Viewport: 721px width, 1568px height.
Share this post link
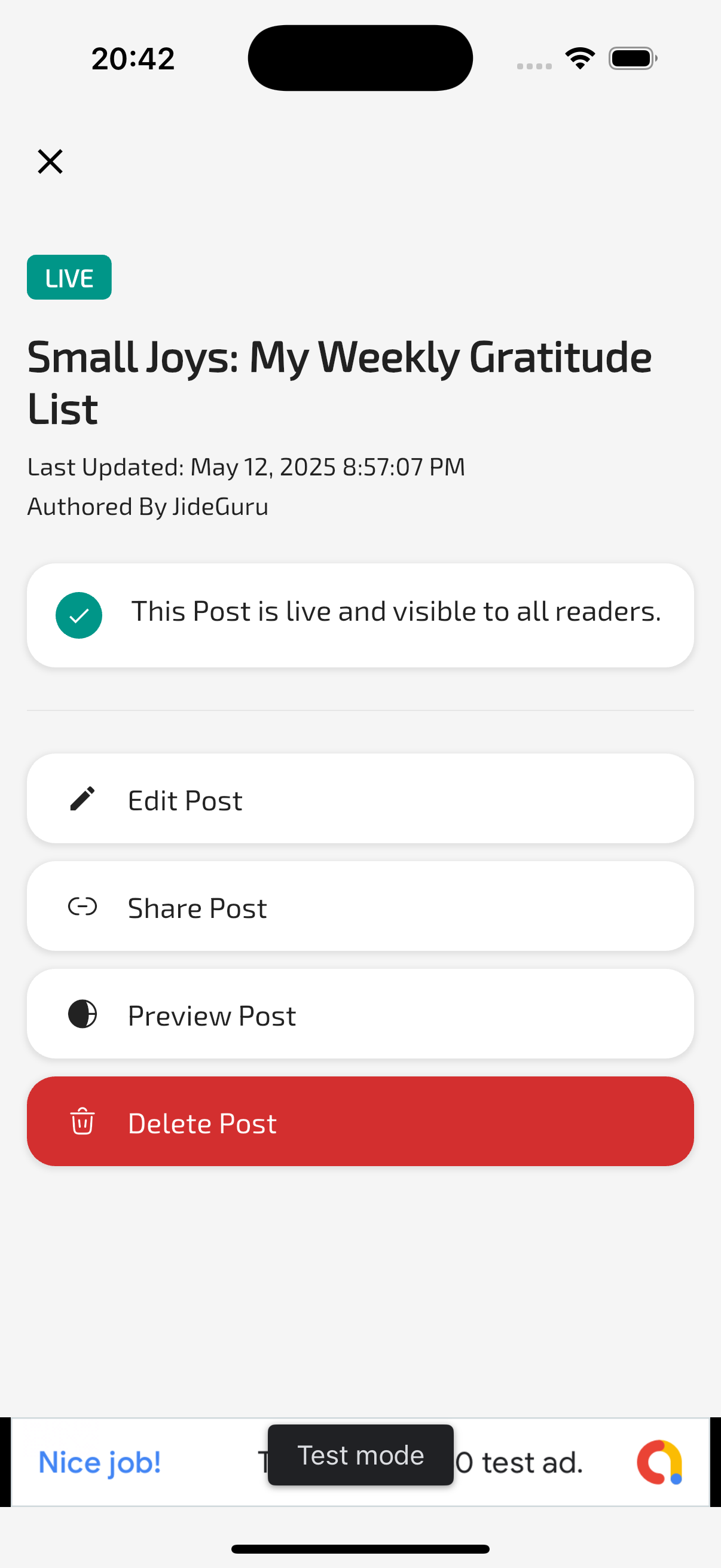pos(360,907)
